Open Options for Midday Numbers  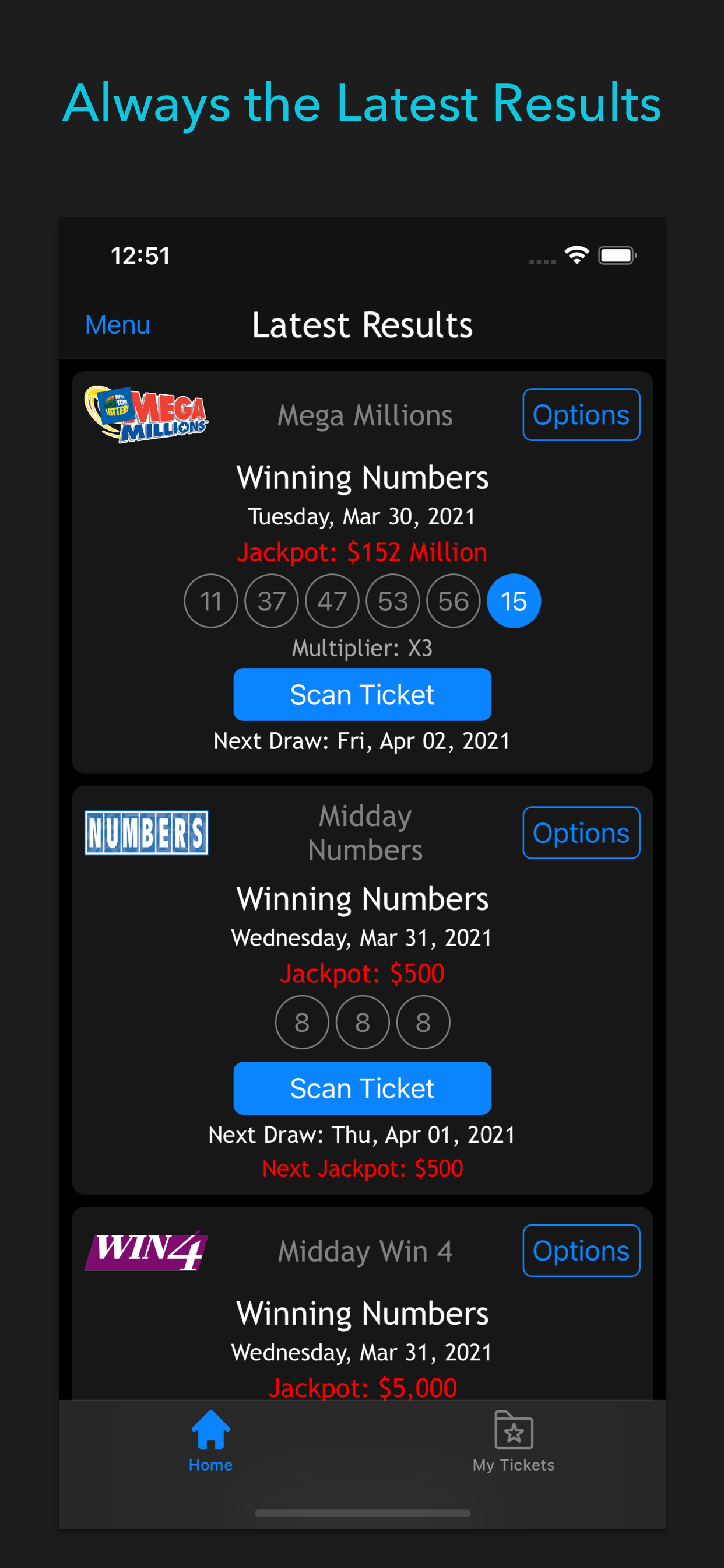tap(581, 832)
